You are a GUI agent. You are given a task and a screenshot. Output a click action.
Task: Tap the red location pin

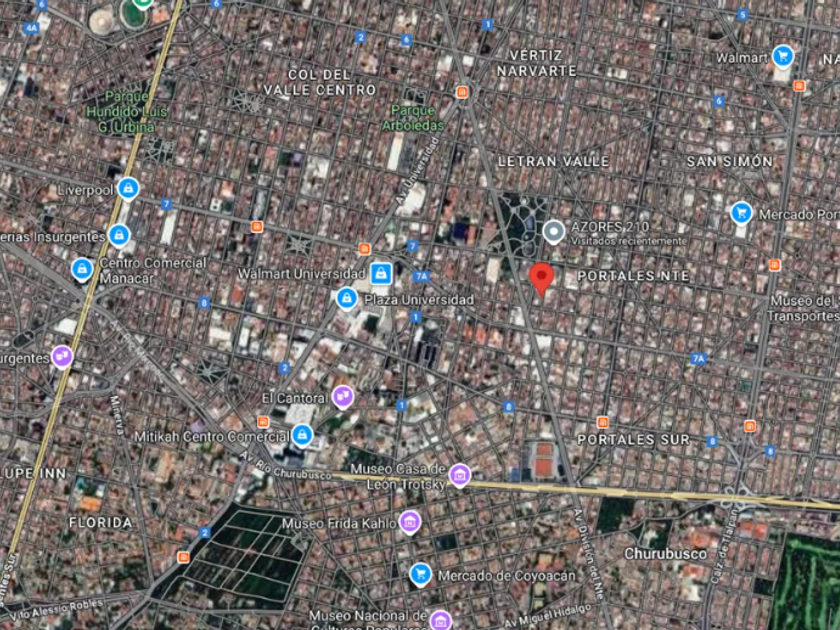[541, 277]
